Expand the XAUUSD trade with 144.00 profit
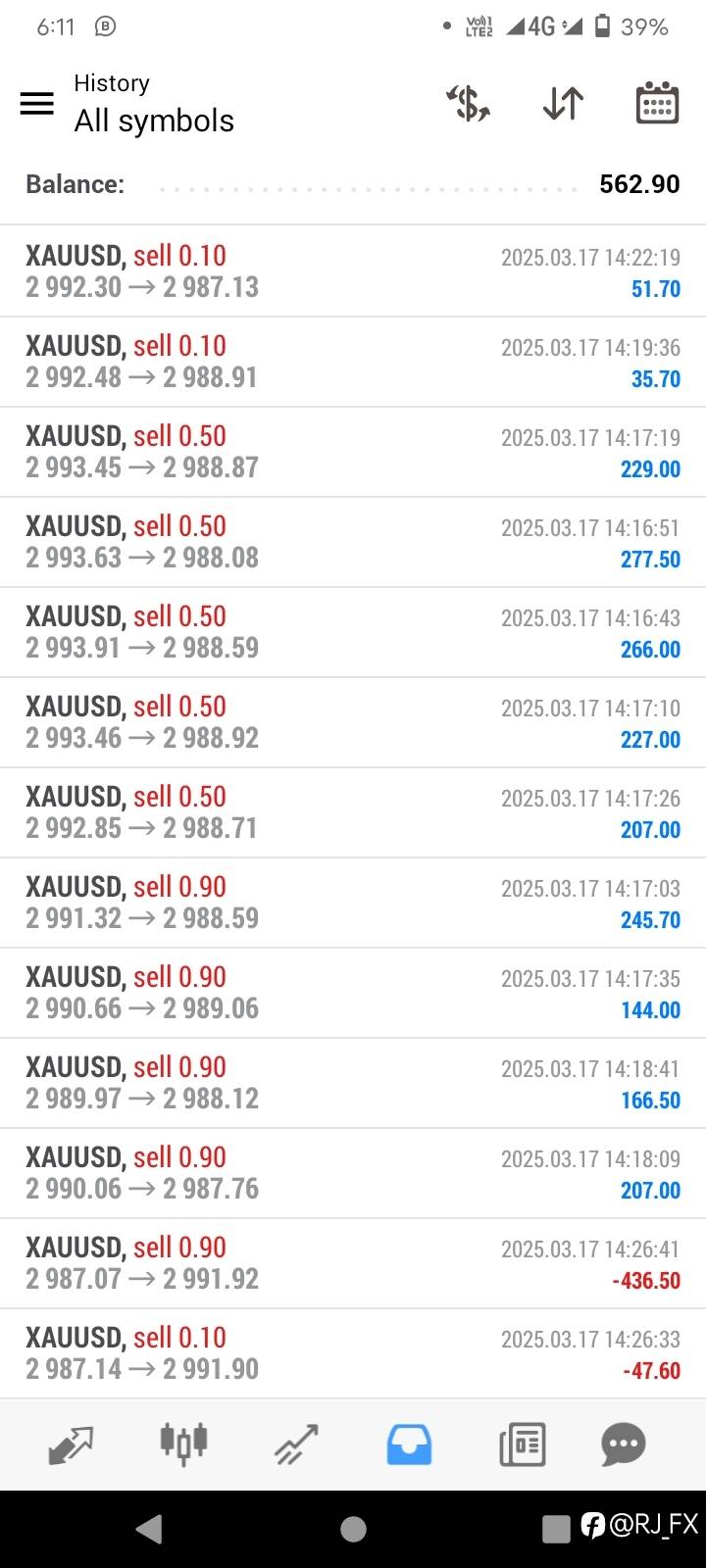The width and height of the screenshot is (706, 1568). tap(353, 993)
